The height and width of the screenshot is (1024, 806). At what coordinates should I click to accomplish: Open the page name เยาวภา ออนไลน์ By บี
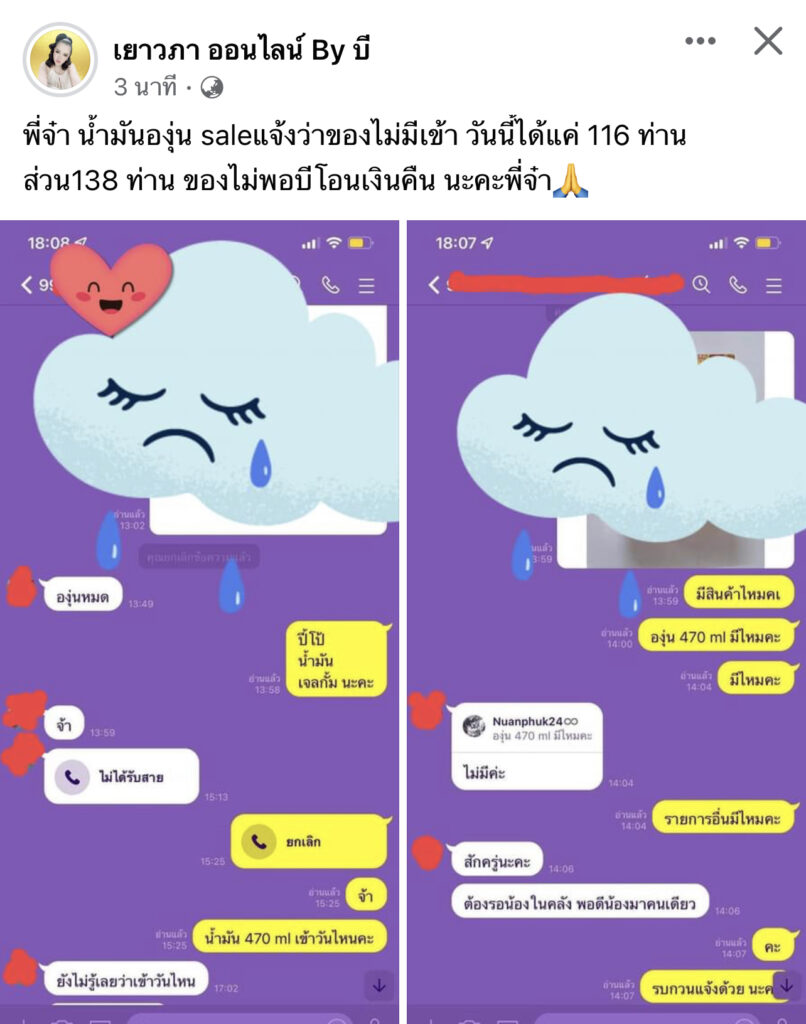click(241, 48)
